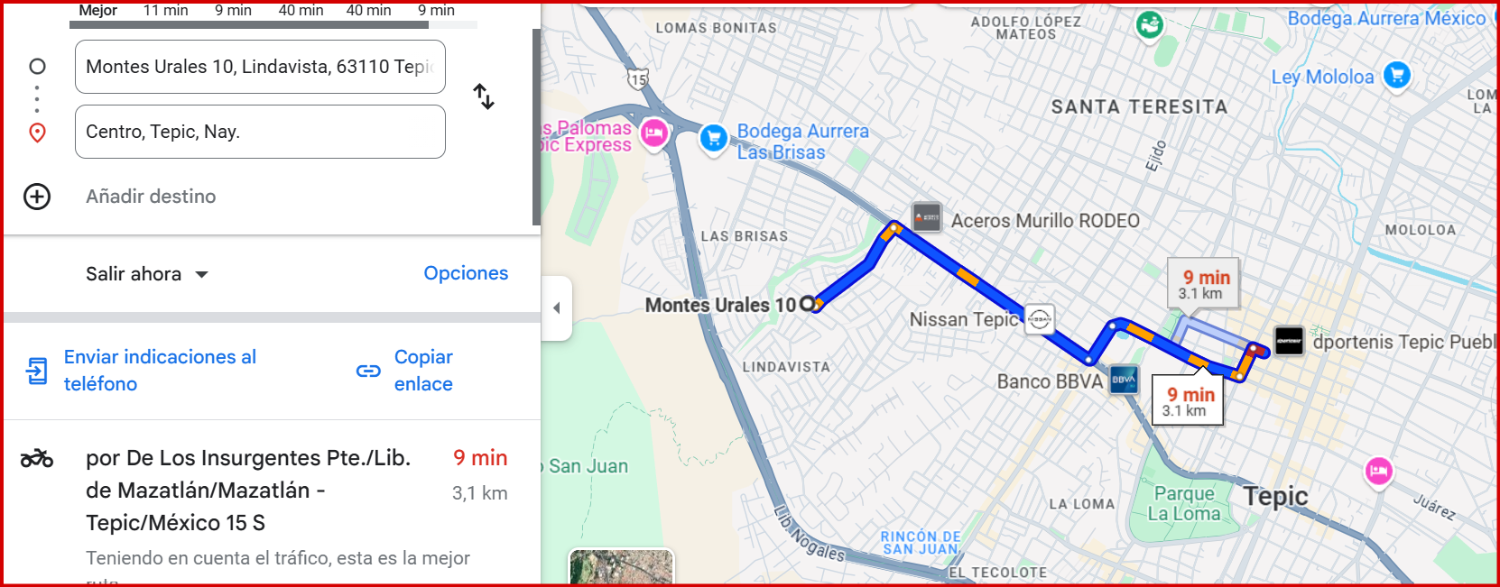Select Aceros Murillo RODEO on the map

pos(927,217)
